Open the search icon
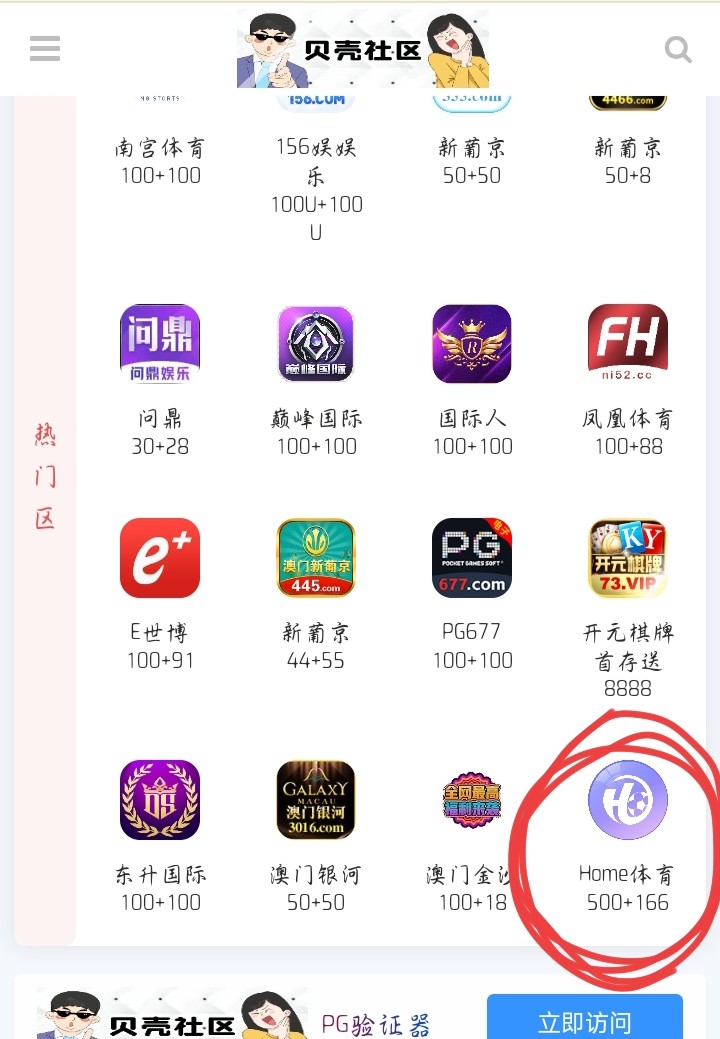 point(678,49)
